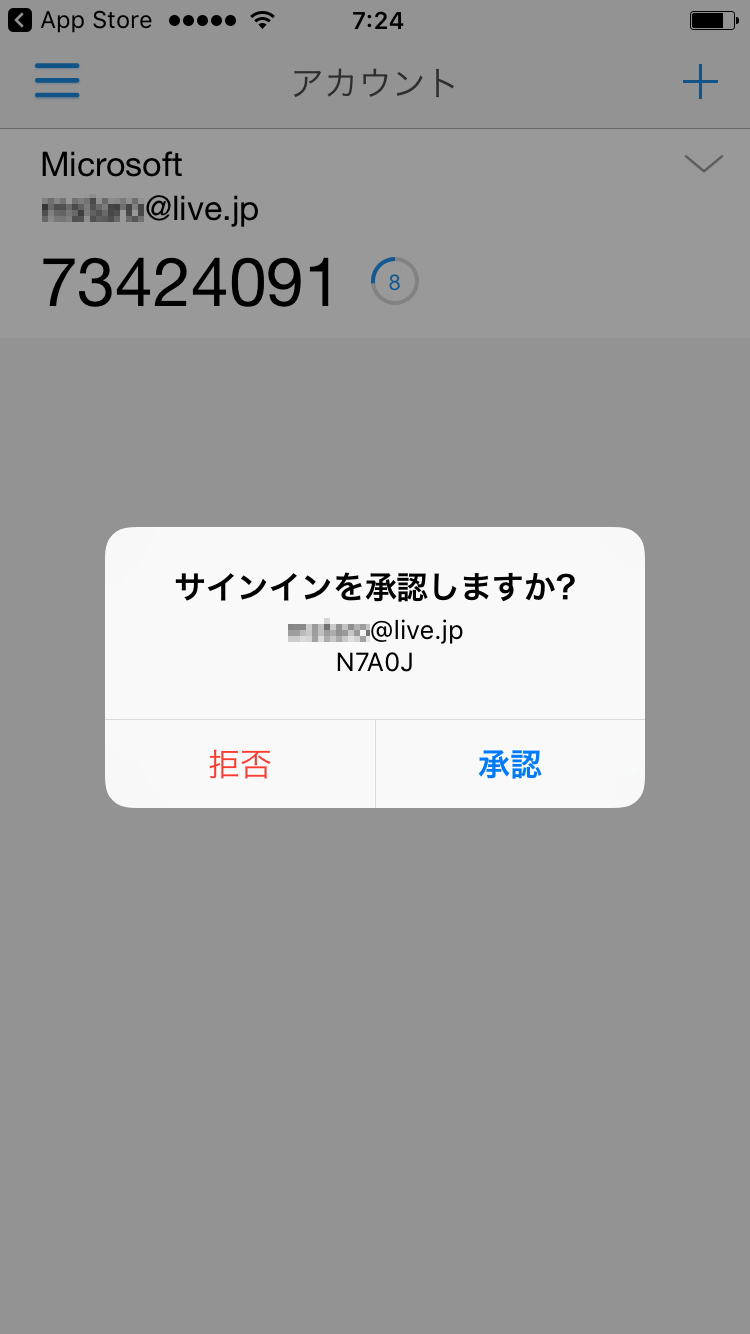Open the hamburger navigation menu

click(x=57, y=81)
